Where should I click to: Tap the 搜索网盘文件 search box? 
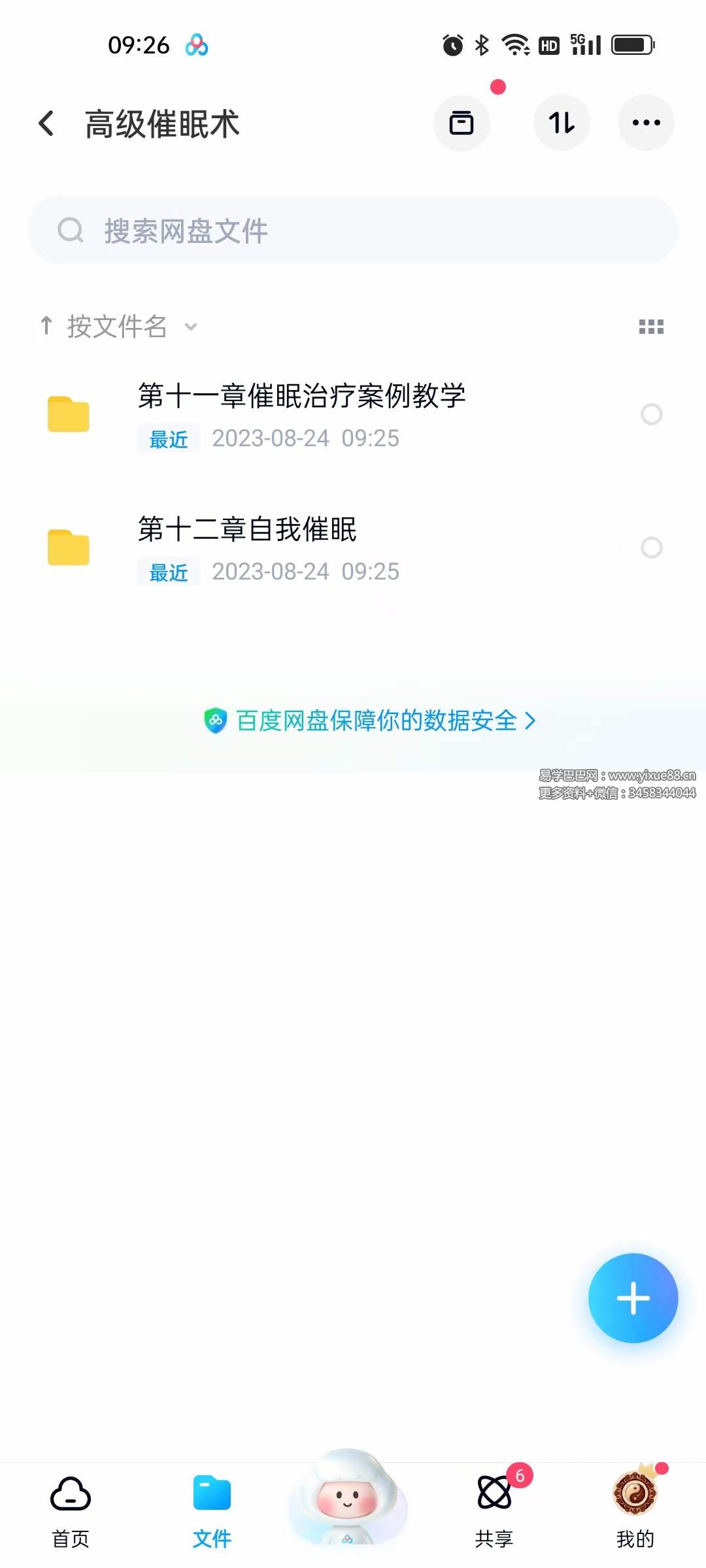point(353,230)
